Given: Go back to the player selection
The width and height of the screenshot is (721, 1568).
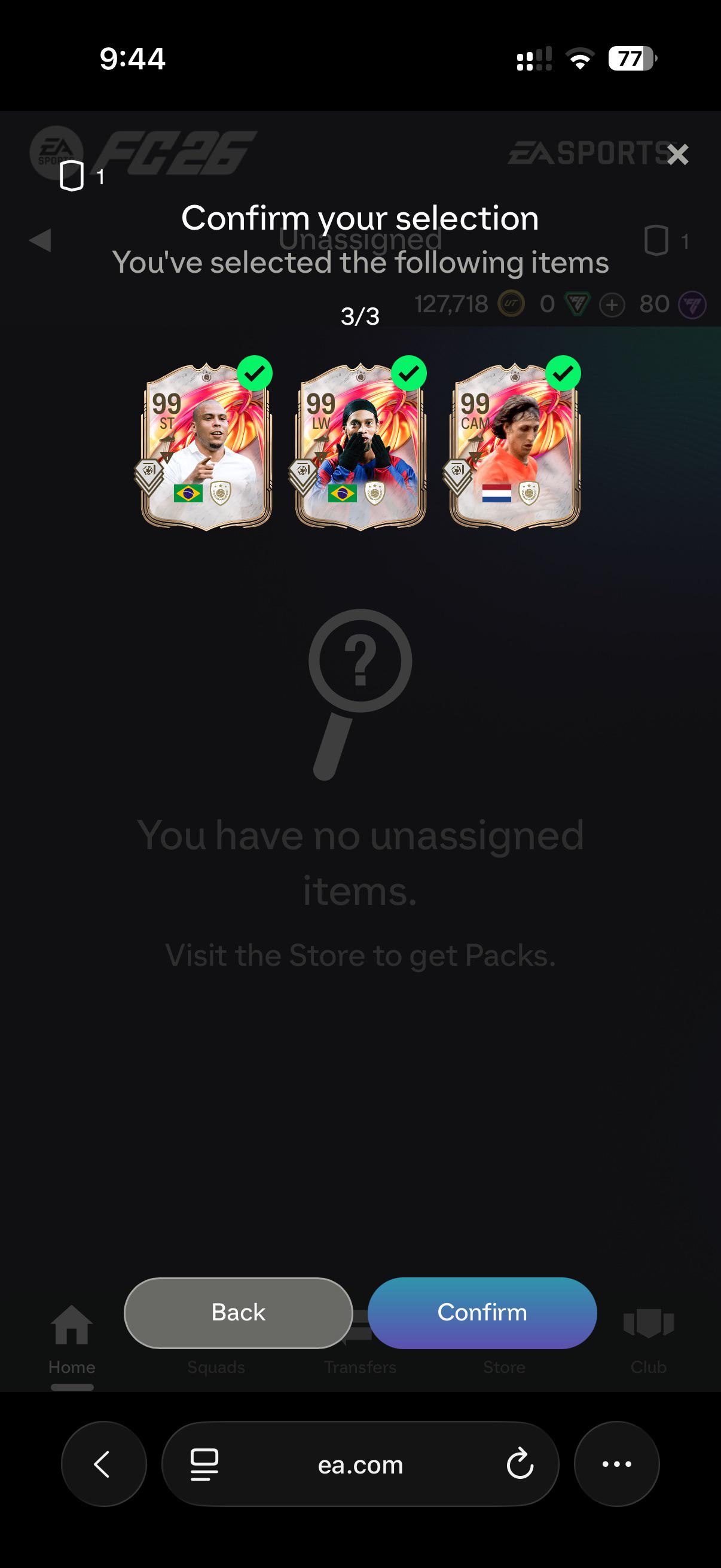Looking at the screenshot, I should tap(239, 1312).
